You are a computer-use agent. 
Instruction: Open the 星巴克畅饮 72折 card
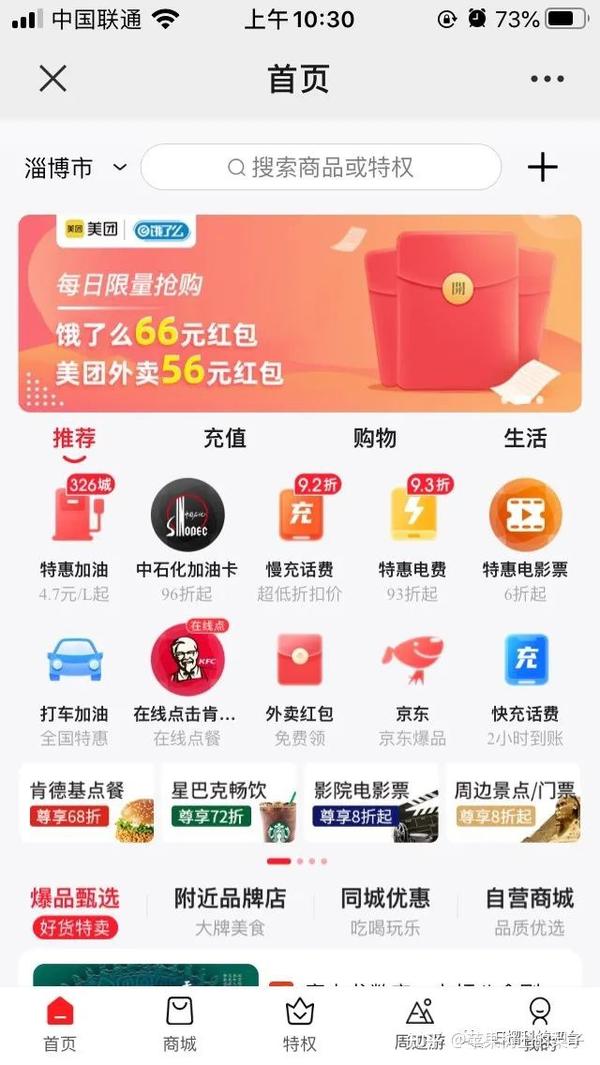click(x=230, y=802)
